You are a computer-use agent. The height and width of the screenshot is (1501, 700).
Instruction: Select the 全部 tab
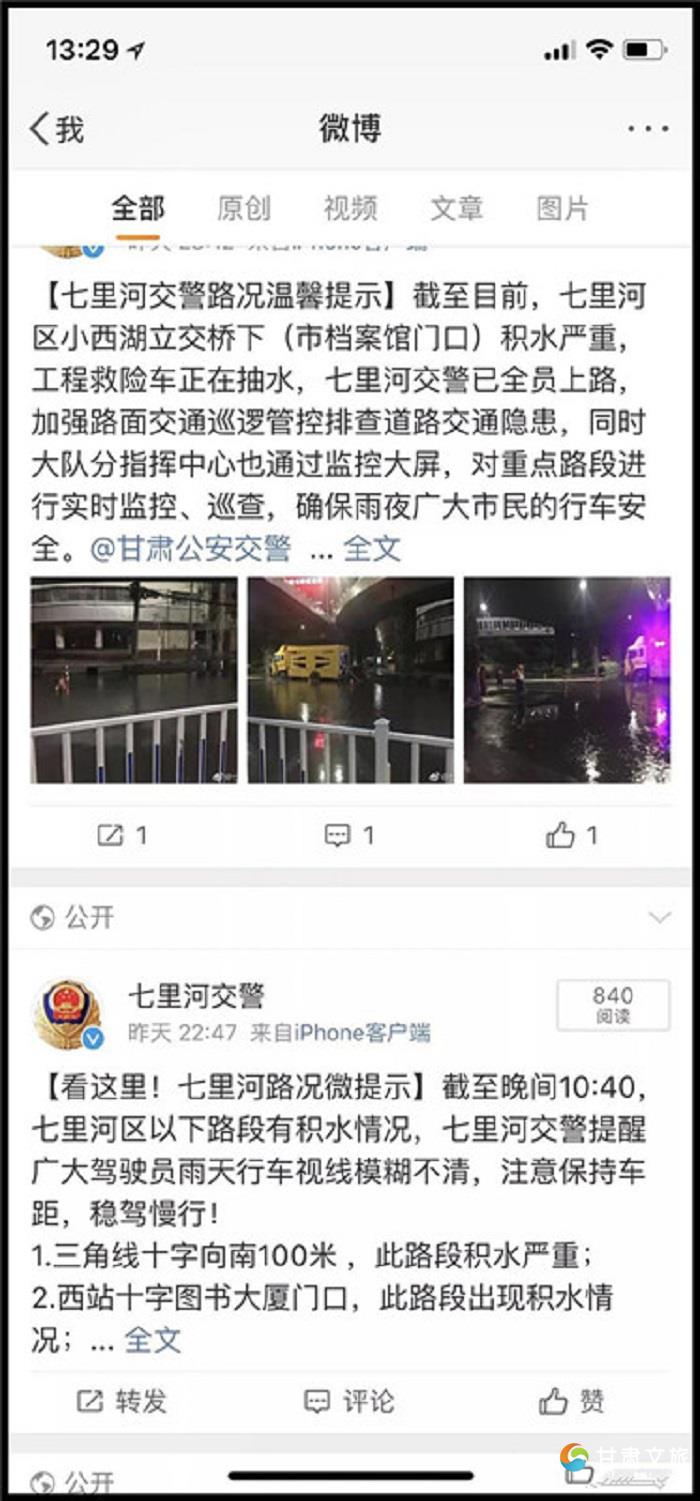click(x=138, y=208)
